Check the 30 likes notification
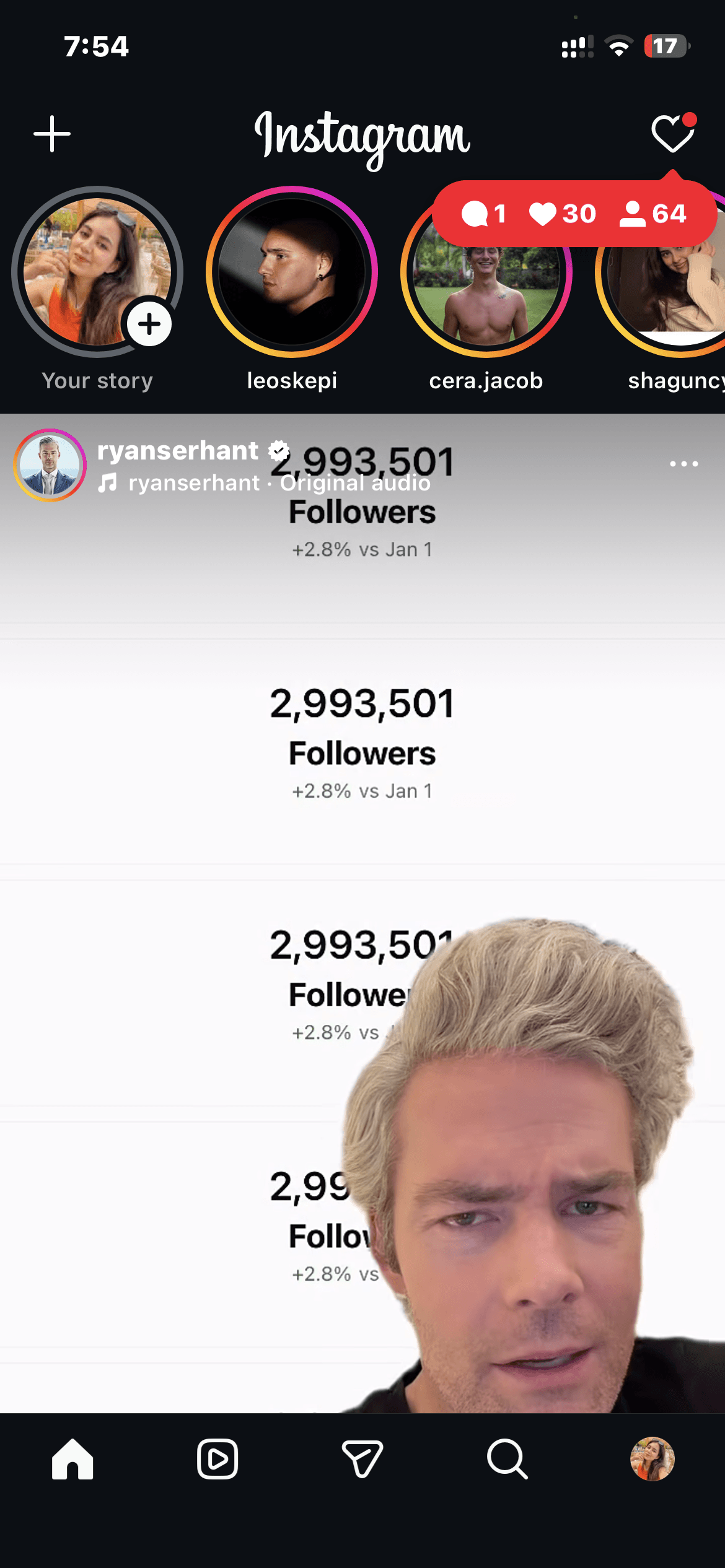Image resolution: width=725 pixels, height=1568 pixels. 561,214
